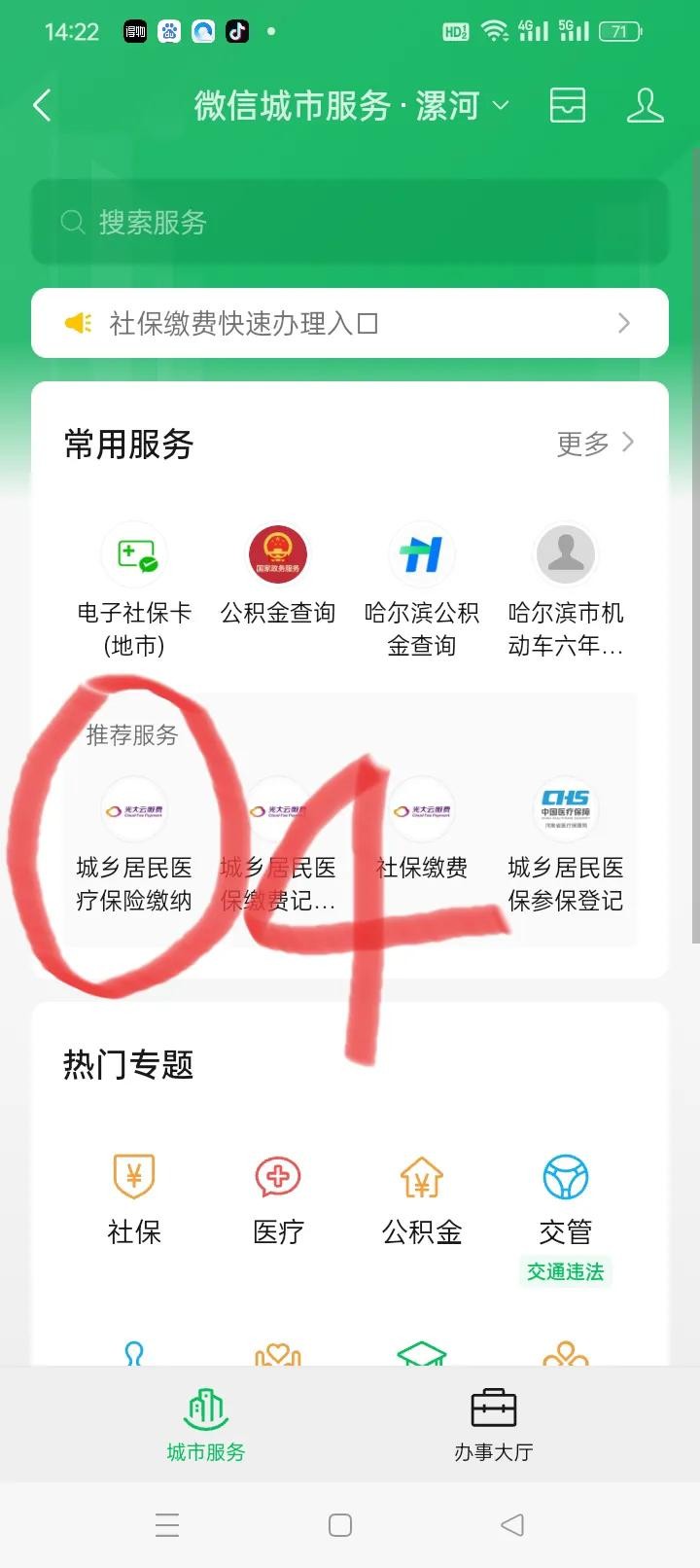Select the 公积金 hot topic
Screen dimensions: 700x1568
coord(422,1198)
